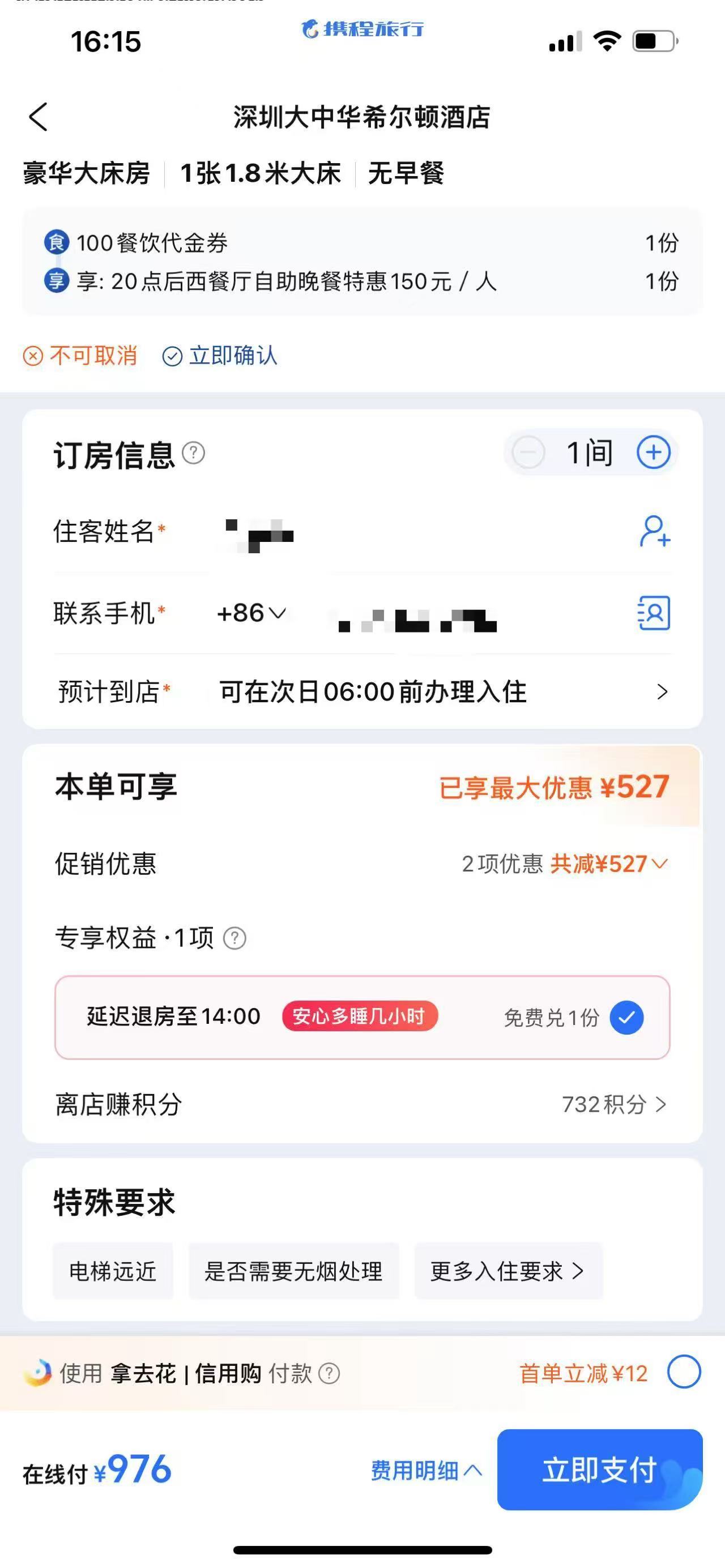Select the 电梯远近 special request chip
725x1568 pixels.
[x=113, y=1271]
